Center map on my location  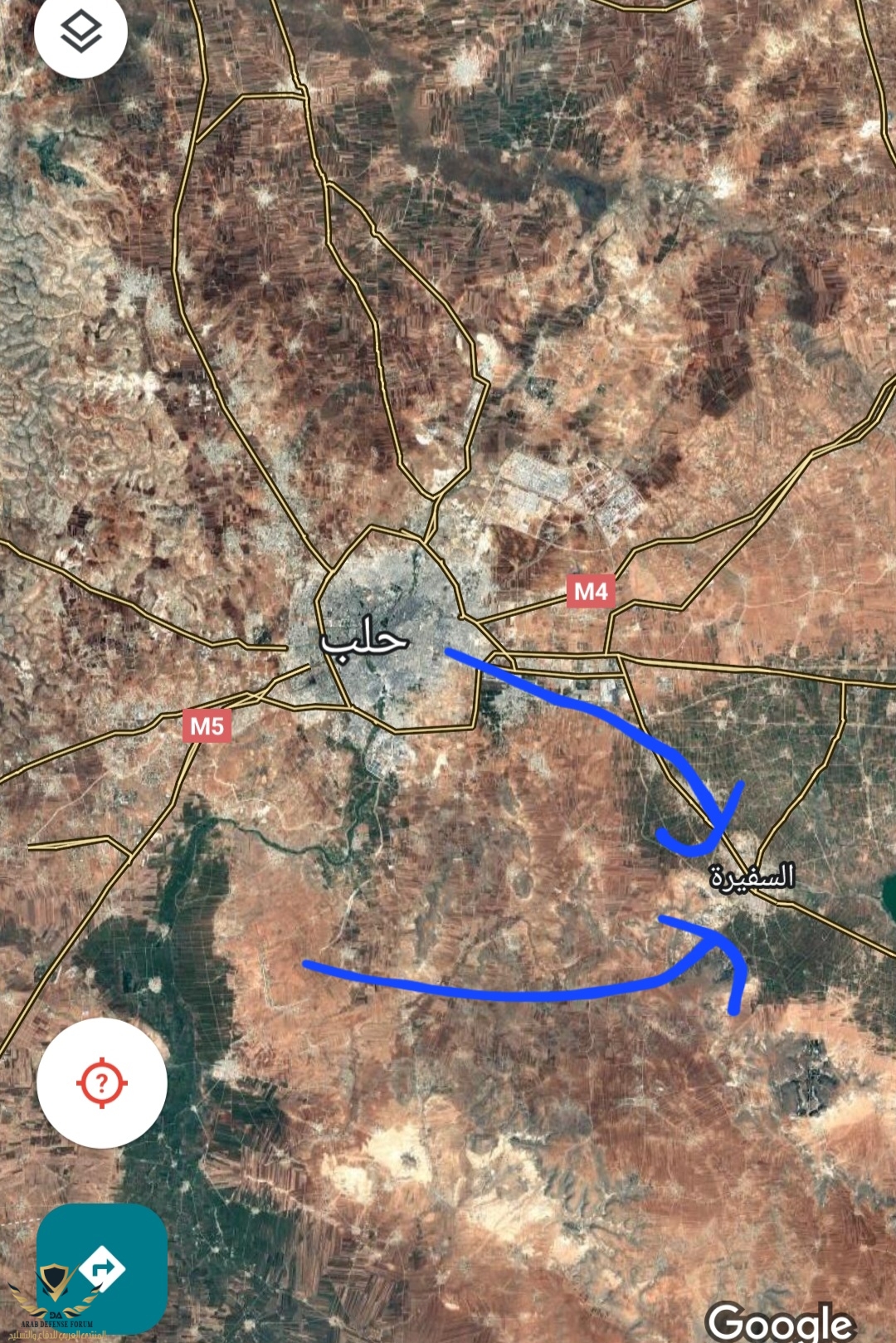pyautogui.click(x=101, y=1082)
